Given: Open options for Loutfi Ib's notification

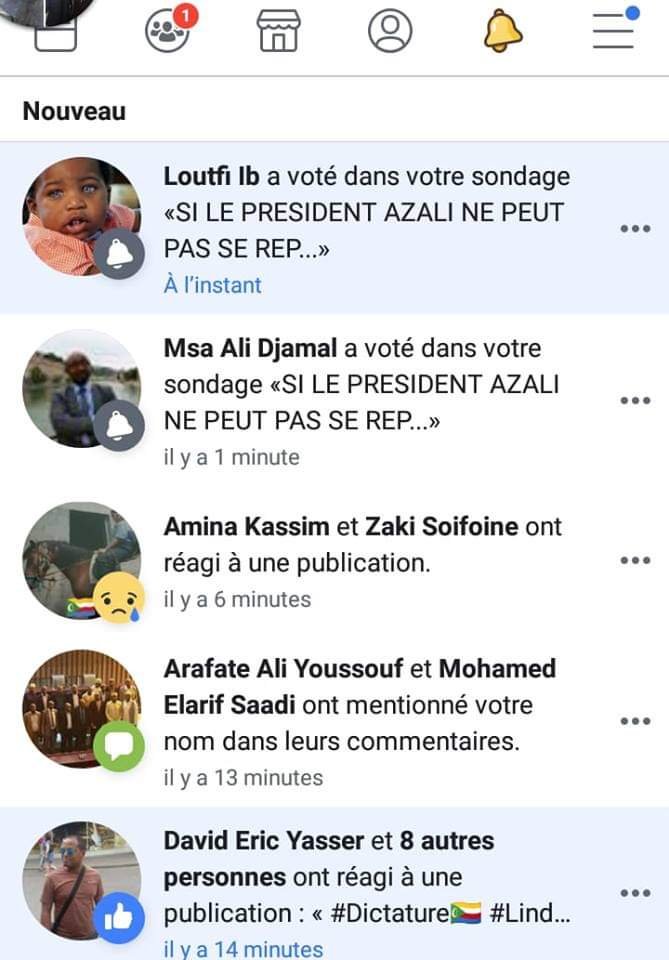Looking at the screenshot, I should [x=635, y=228].
